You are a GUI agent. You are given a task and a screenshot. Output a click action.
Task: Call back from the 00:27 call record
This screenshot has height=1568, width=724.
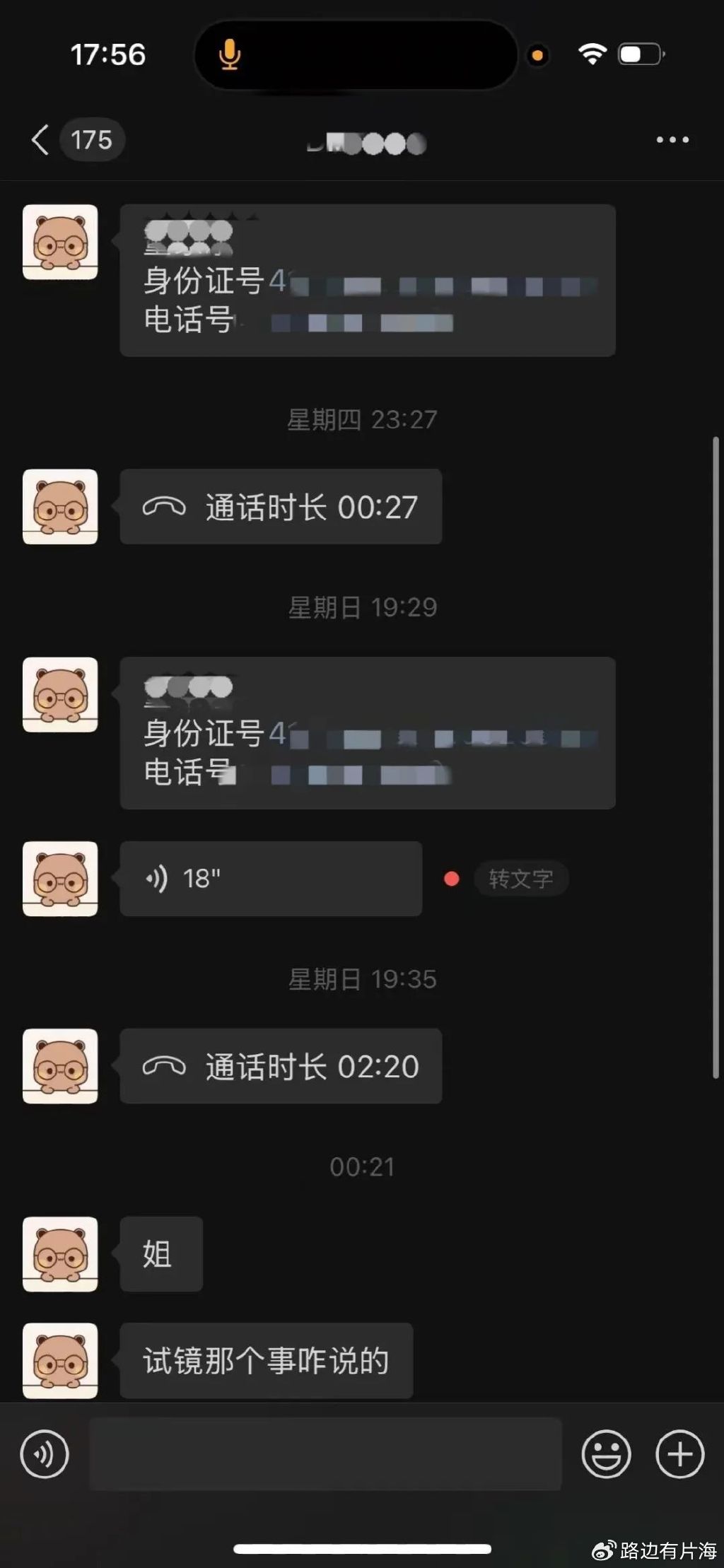pos(281,507)
